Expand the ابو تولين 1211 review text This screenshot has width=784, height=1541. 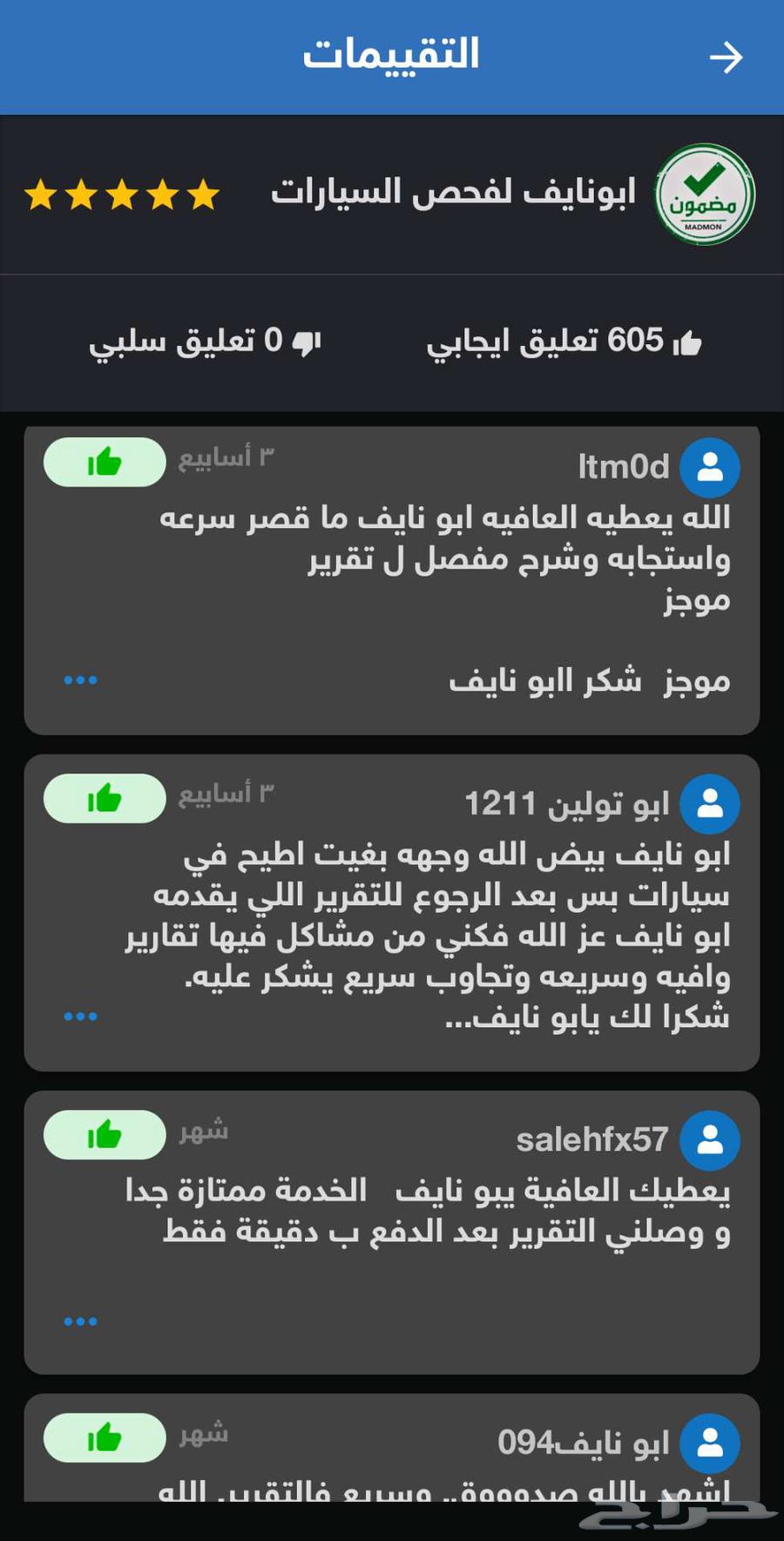point(81,1014)
